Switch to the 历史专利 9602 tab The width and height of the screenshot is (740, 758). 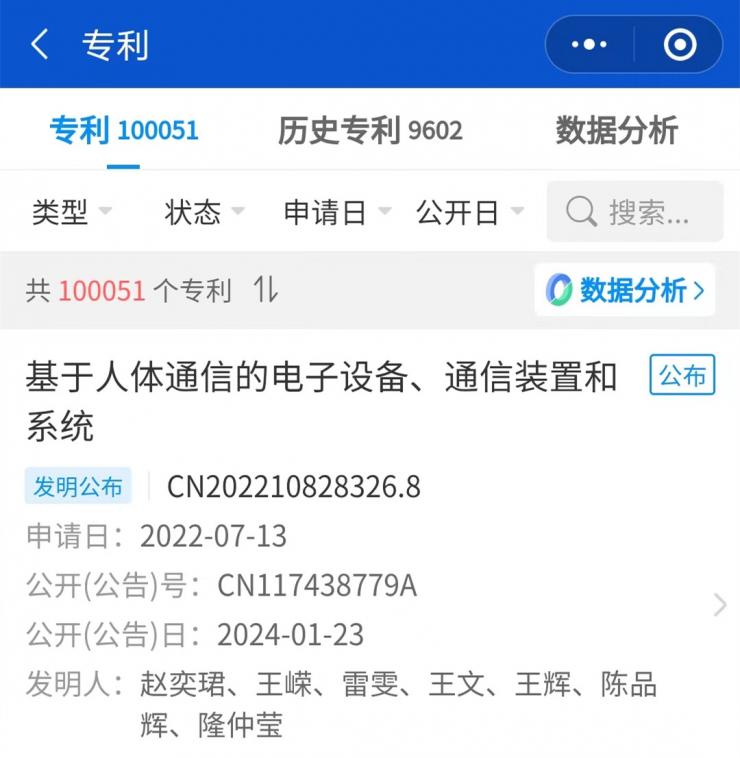[x=368, y=130]
